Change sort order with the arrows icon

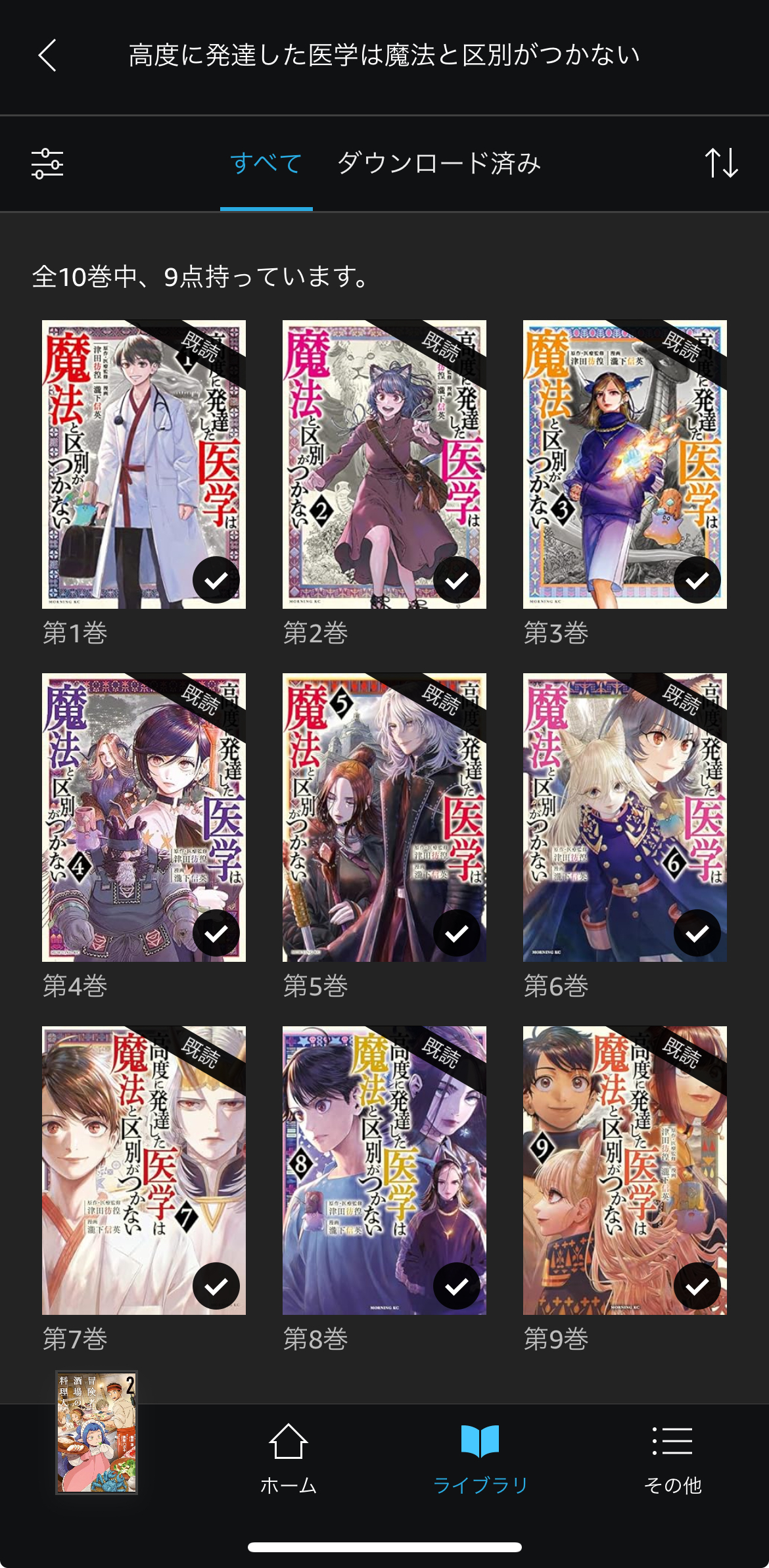tap(721, 163)
